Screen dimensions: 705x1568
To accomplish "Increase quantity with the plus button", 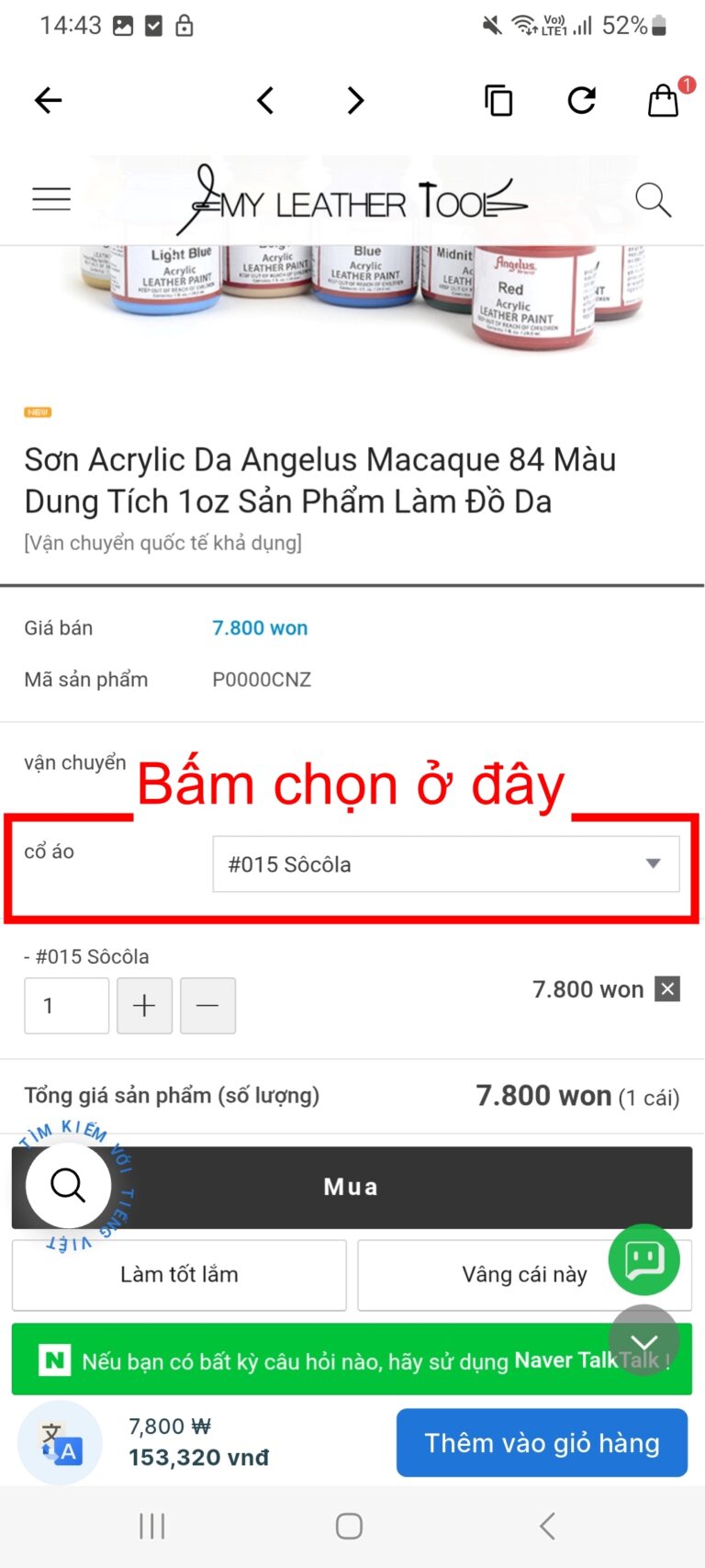I will pyautogui.click(x=145, y=1006).
